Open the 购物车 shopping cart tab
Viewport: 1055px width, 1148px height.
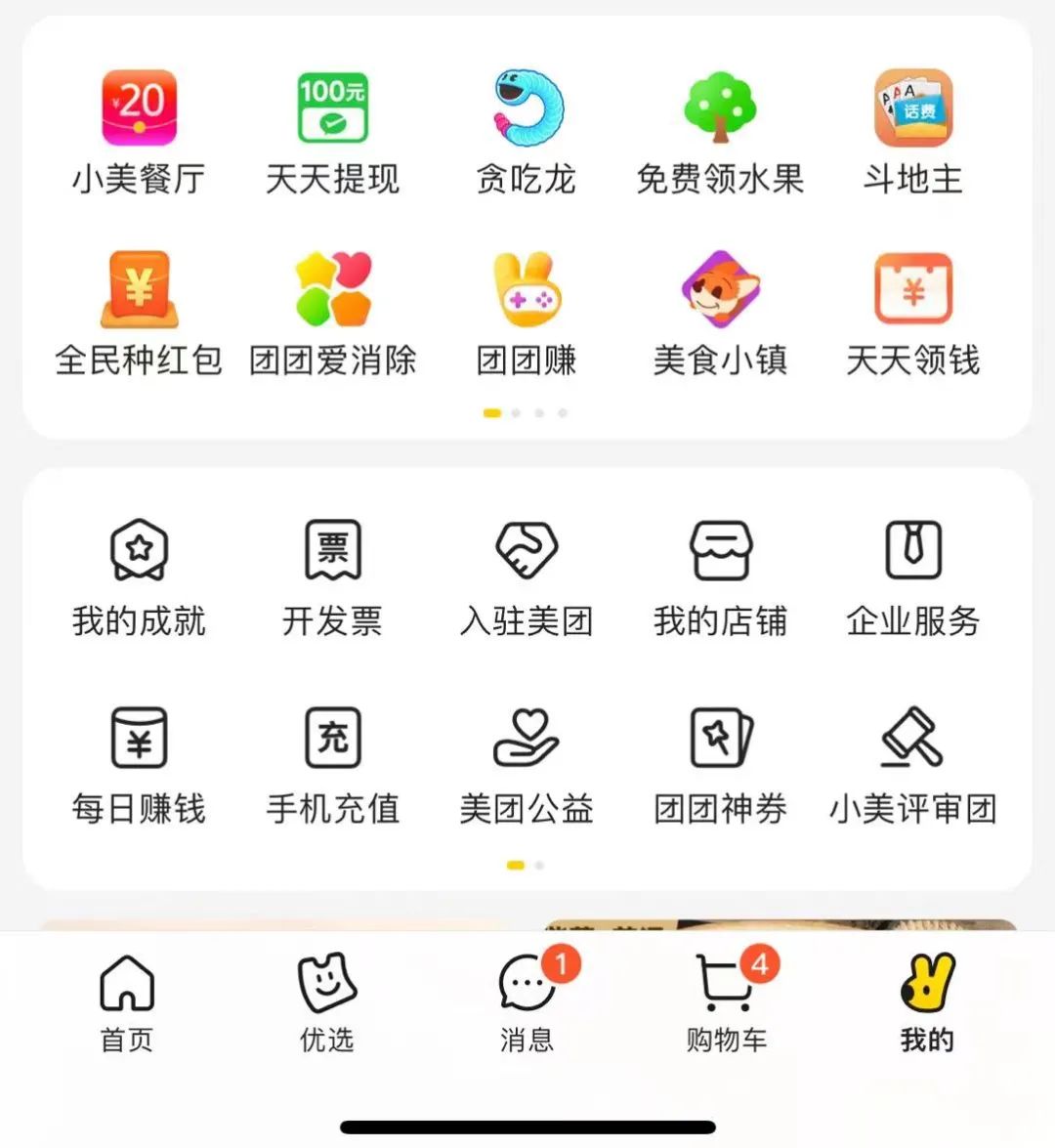pos(726,1001)
